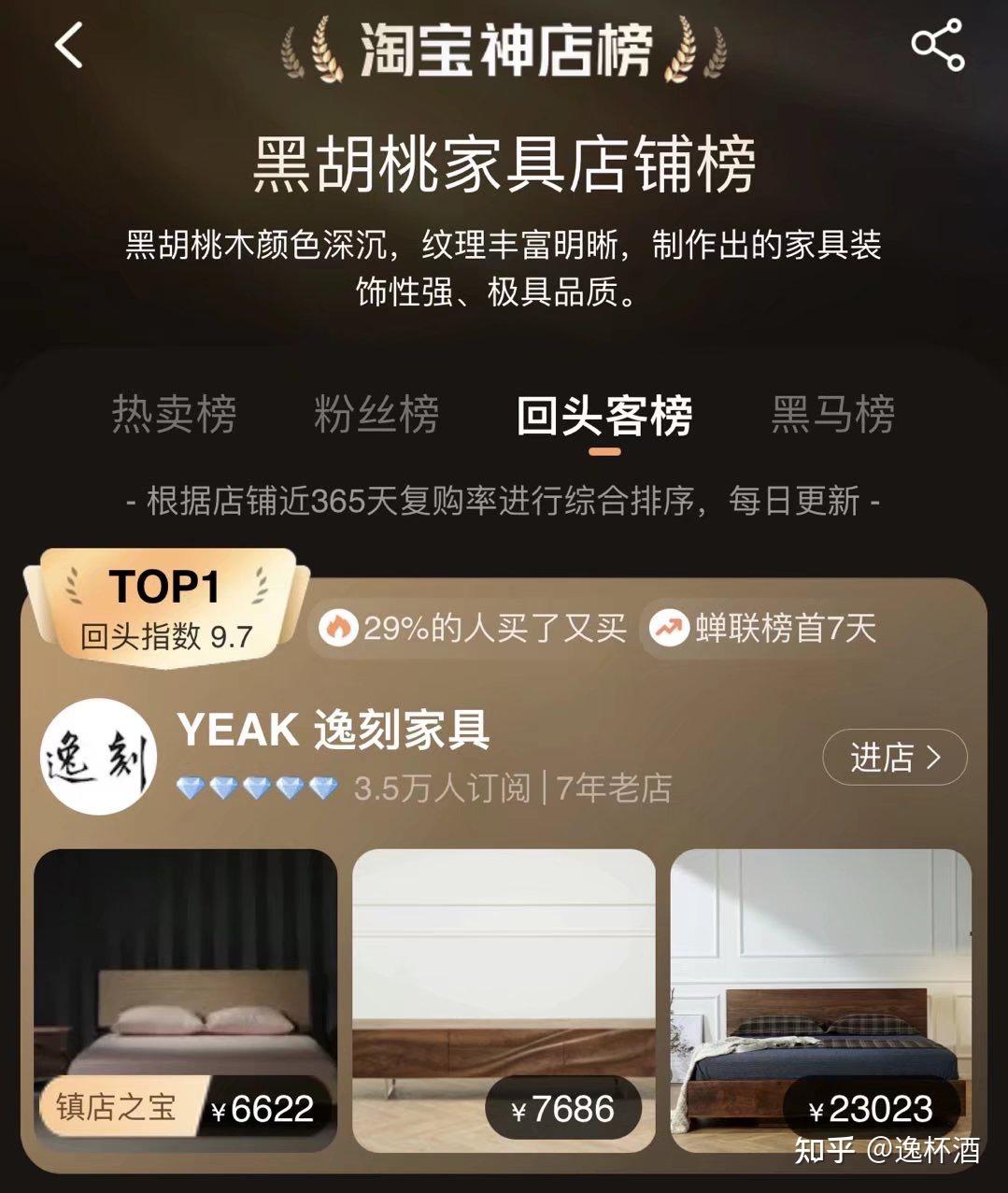Open the ¥6622 镇店之宝 bed product

[x=185, y=1000]
